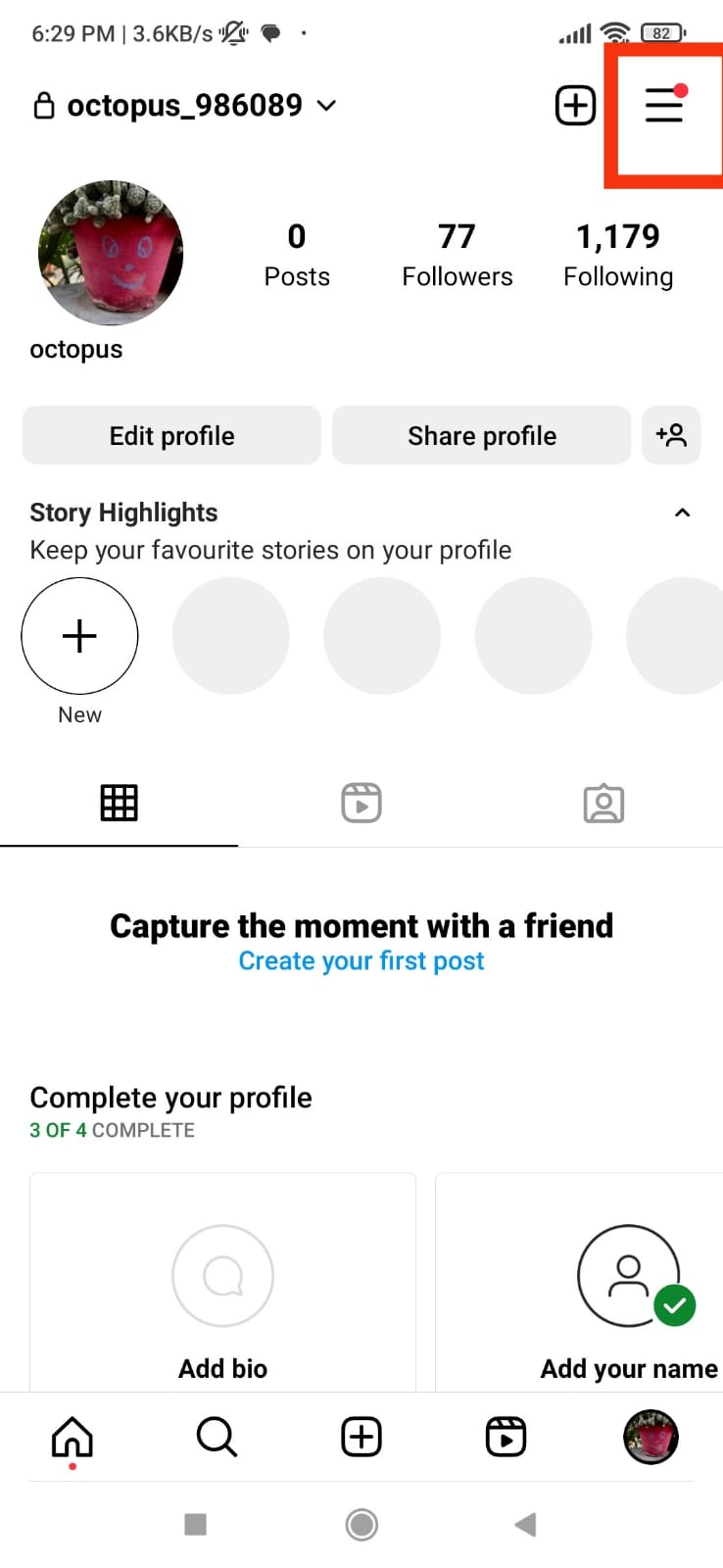Screen dimensions: 723x1568
Task: Tap the create new post plus icon in header
Action: pos(575,105)
